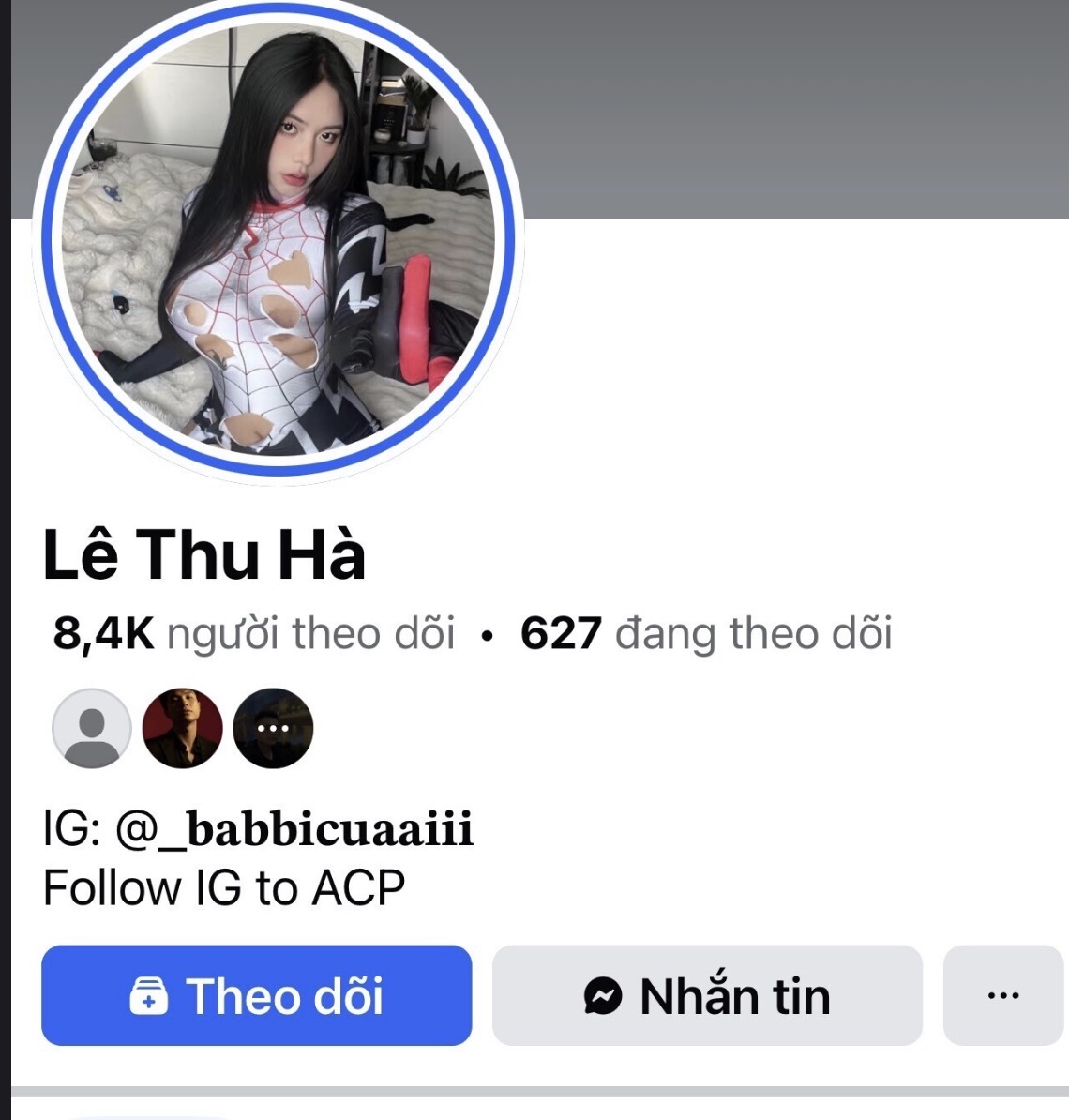The width and height of the screenshot is (1069, 1120).
Task: Open the three-dot more options button
Action: [x=1003, y=995]
